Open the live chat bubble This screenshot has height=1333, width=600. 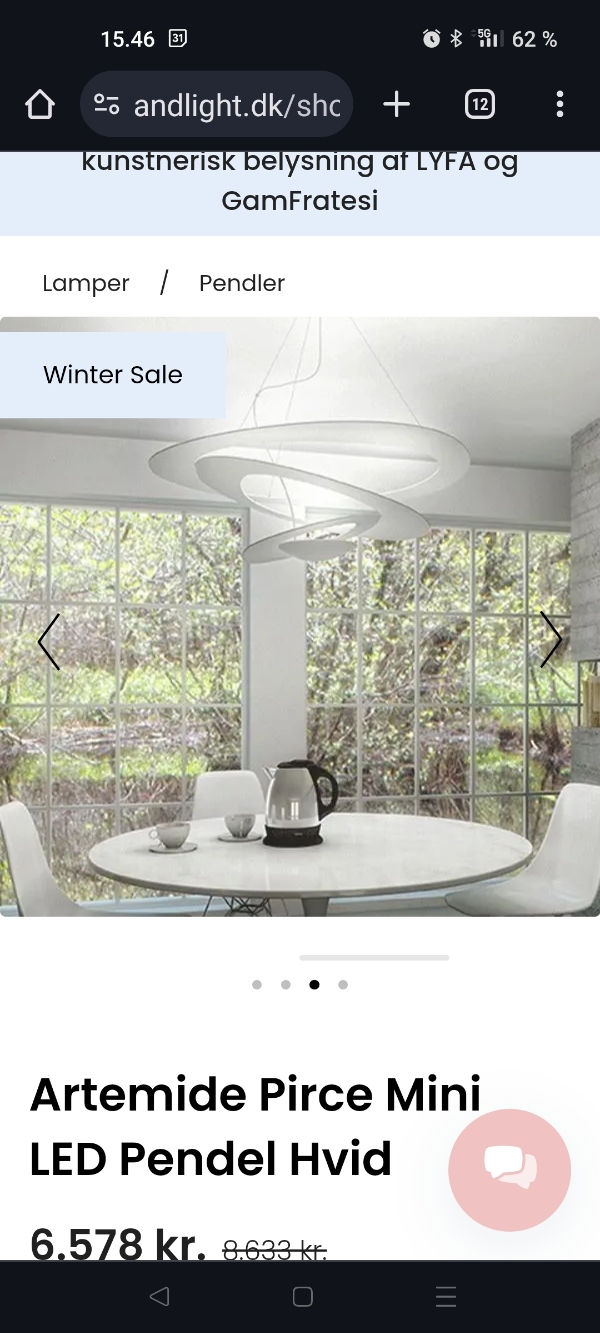click(x=510, y=1169)
